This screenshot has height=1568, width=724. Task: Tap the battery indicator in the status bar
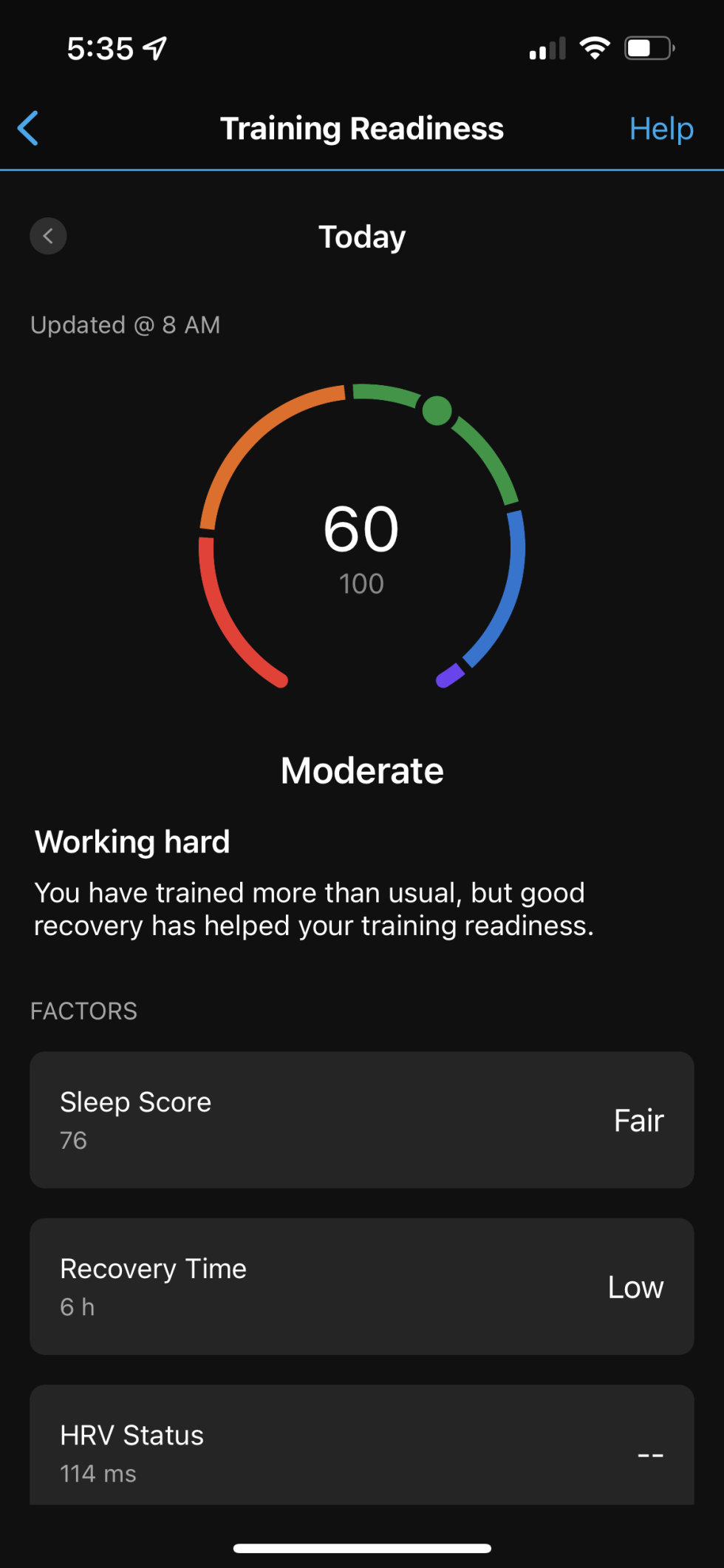(647, 47)
